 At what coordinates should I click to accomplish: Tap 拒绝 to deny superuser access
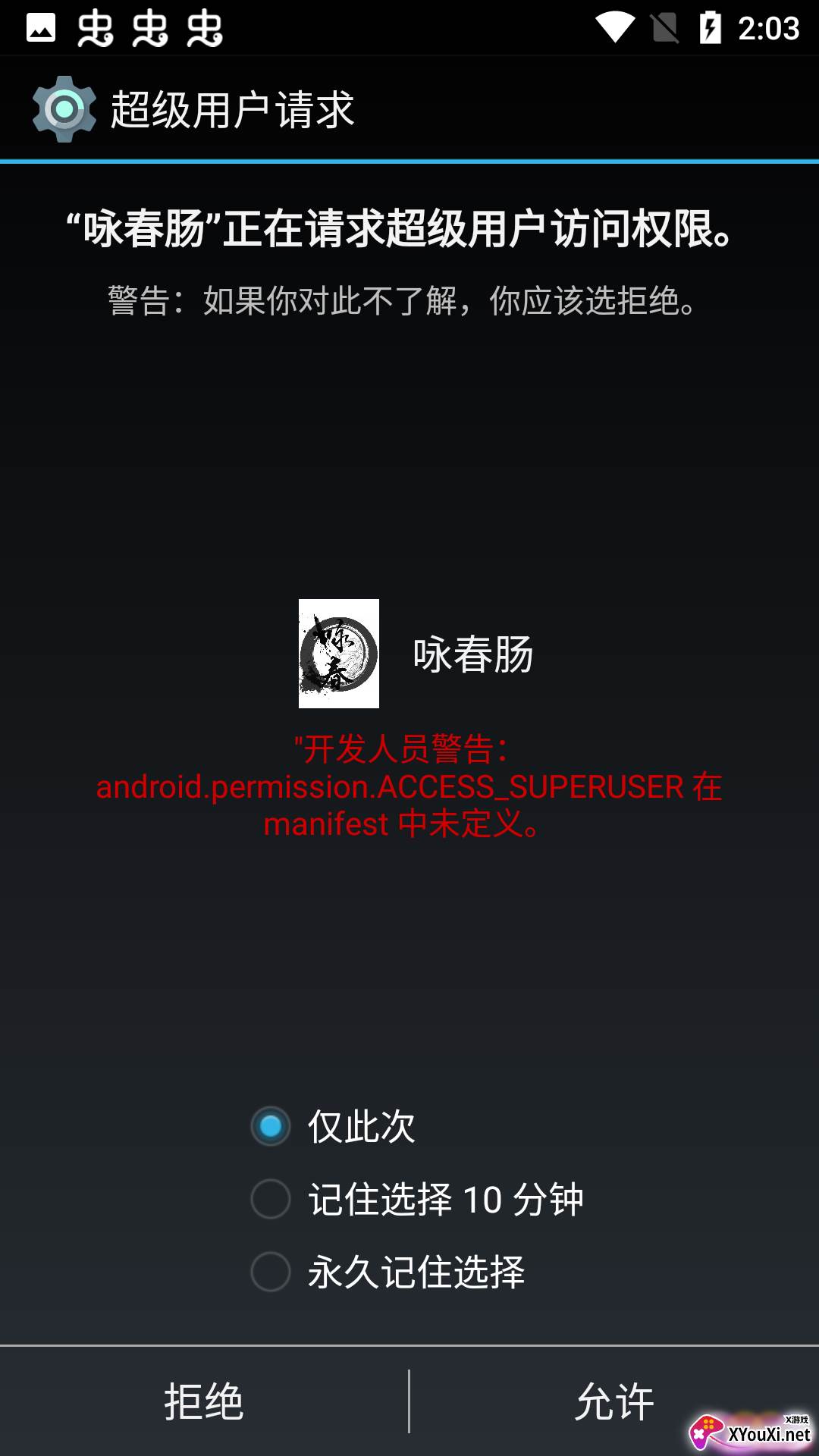pos(204,1401)
